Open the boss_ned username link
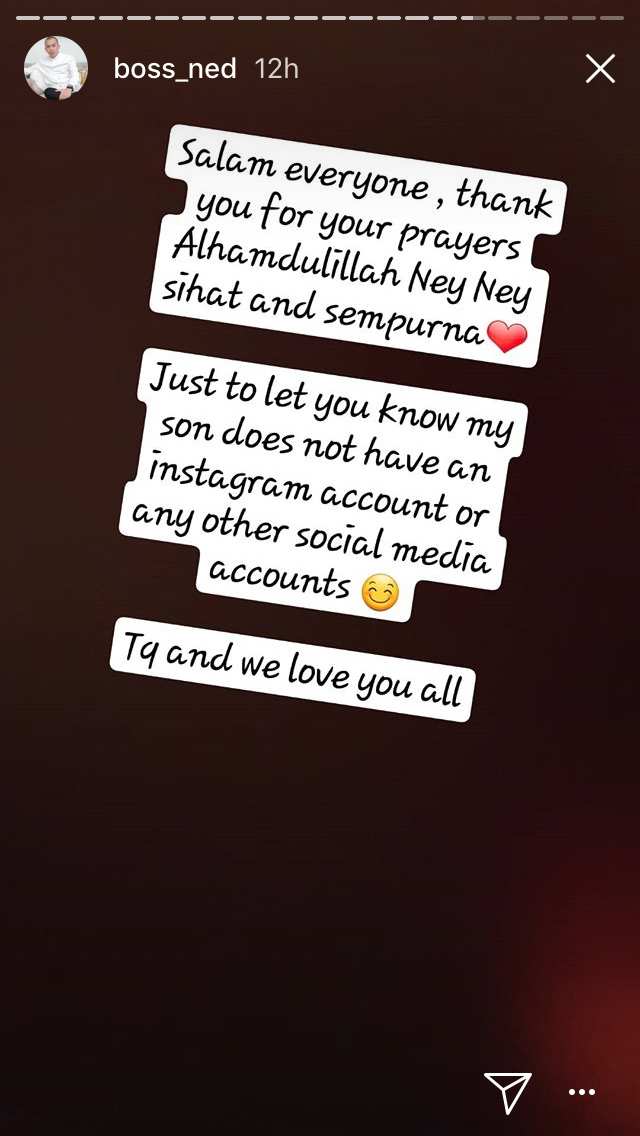Viewport: 640px width, 1136px height. click(175, 69)
